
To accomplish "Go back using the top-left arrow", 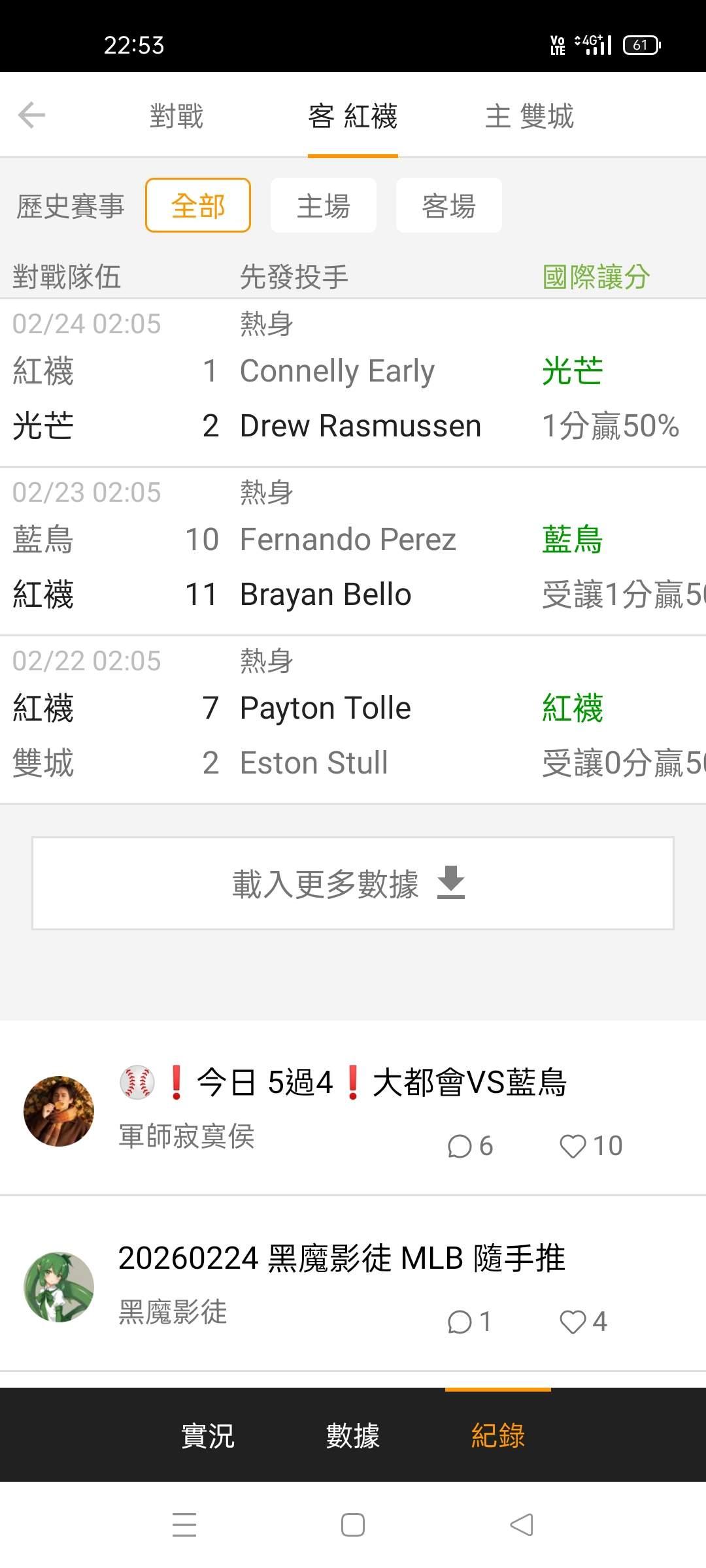I will 31,116.
